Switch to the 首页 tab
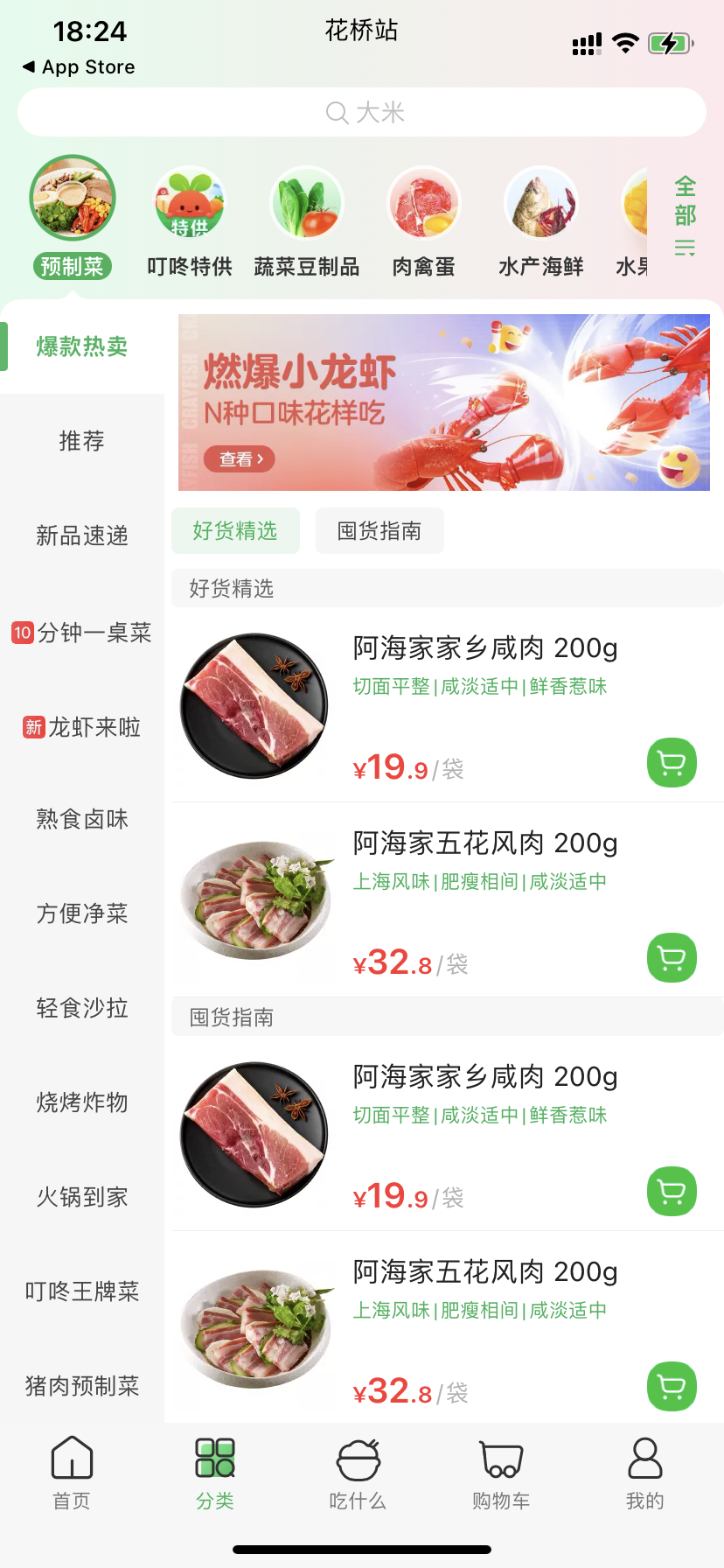Image resolution: width=724 pixels, height=1568 pixels. pos(72,1473)
